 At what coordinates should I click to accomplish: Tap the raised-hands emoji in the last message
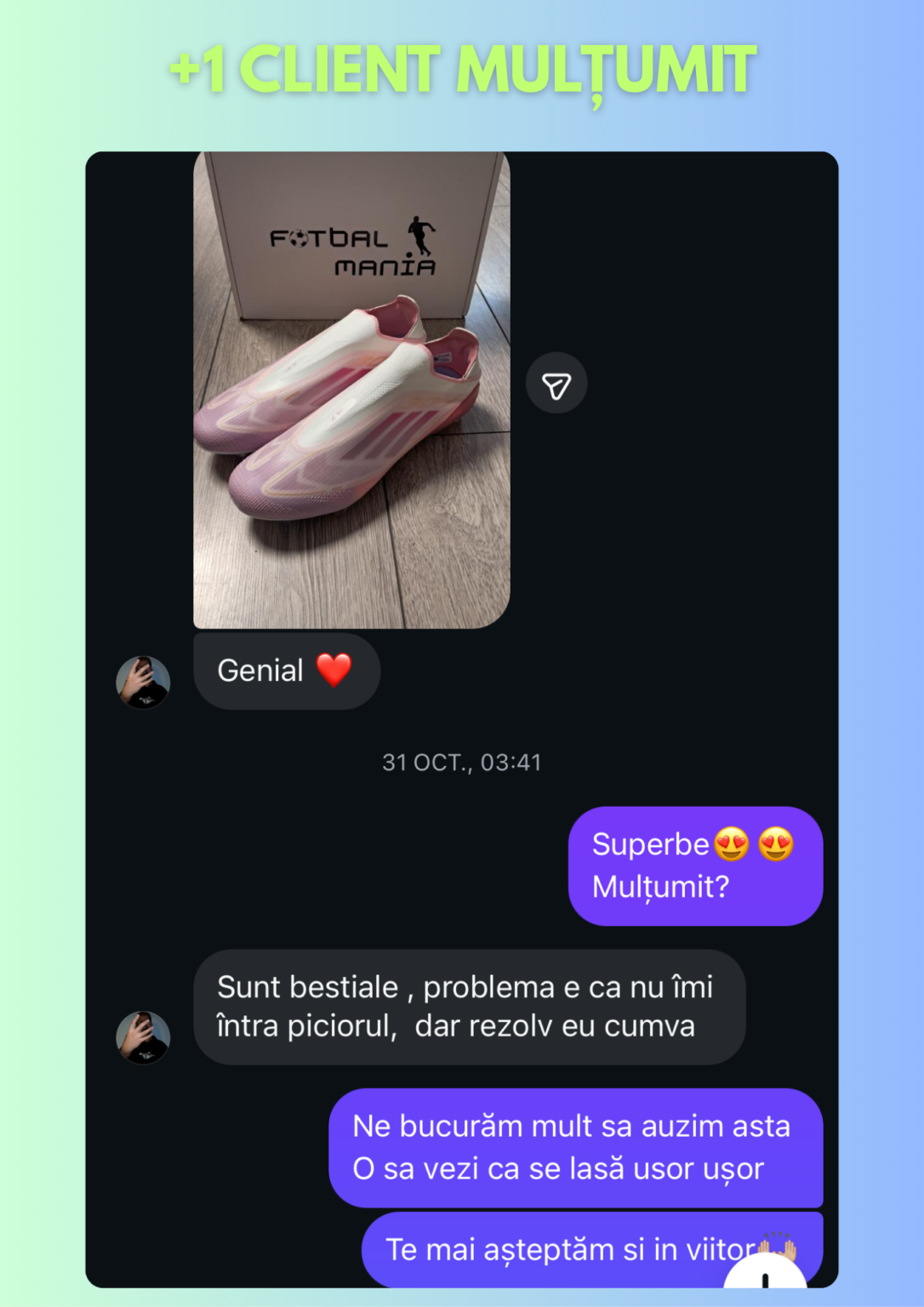coord(779,1247)
